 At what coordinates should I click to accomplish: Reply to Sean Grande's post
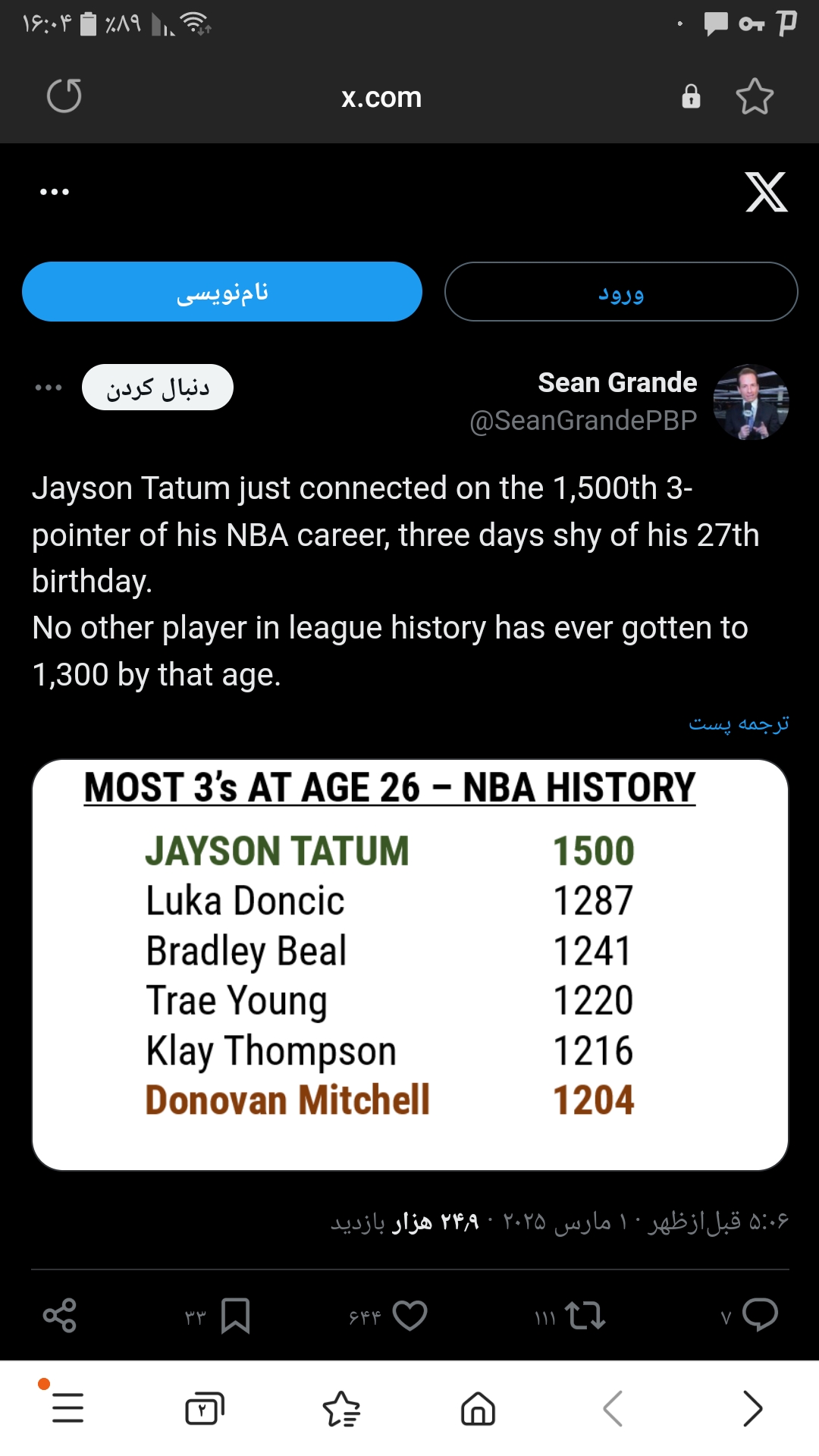(759, 1315)
